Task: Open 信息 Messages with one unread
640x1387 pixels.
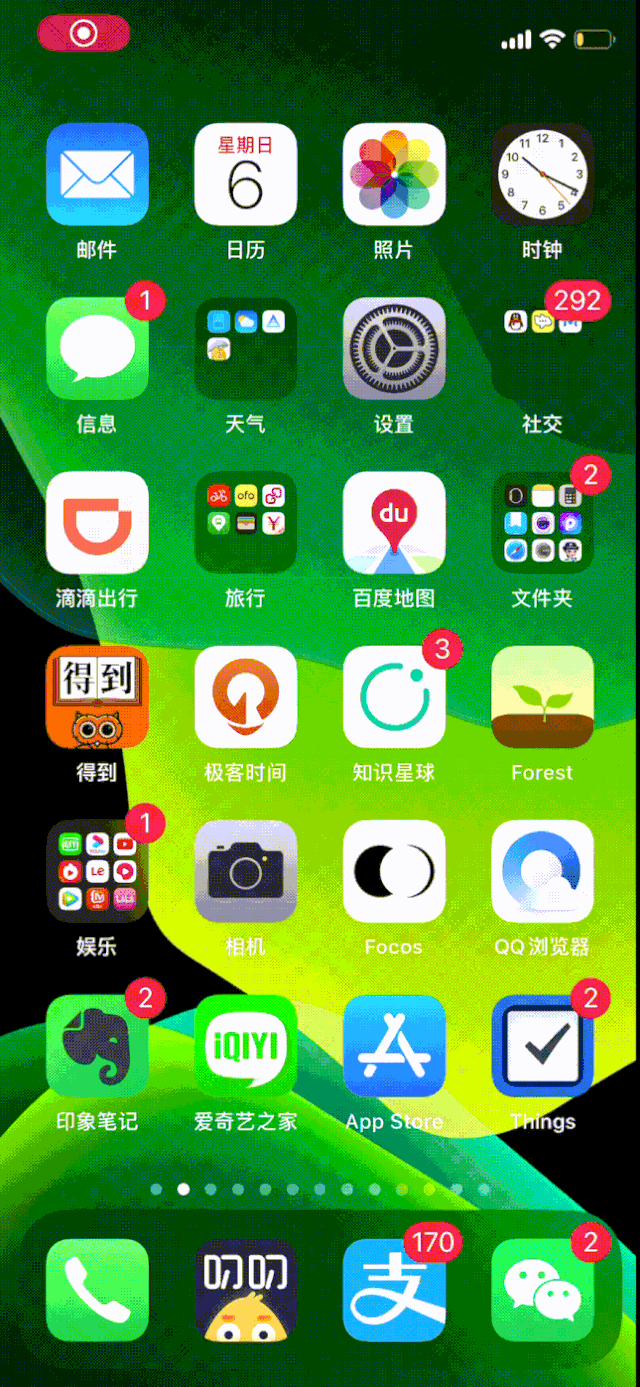Action: [x=97, y=348]
